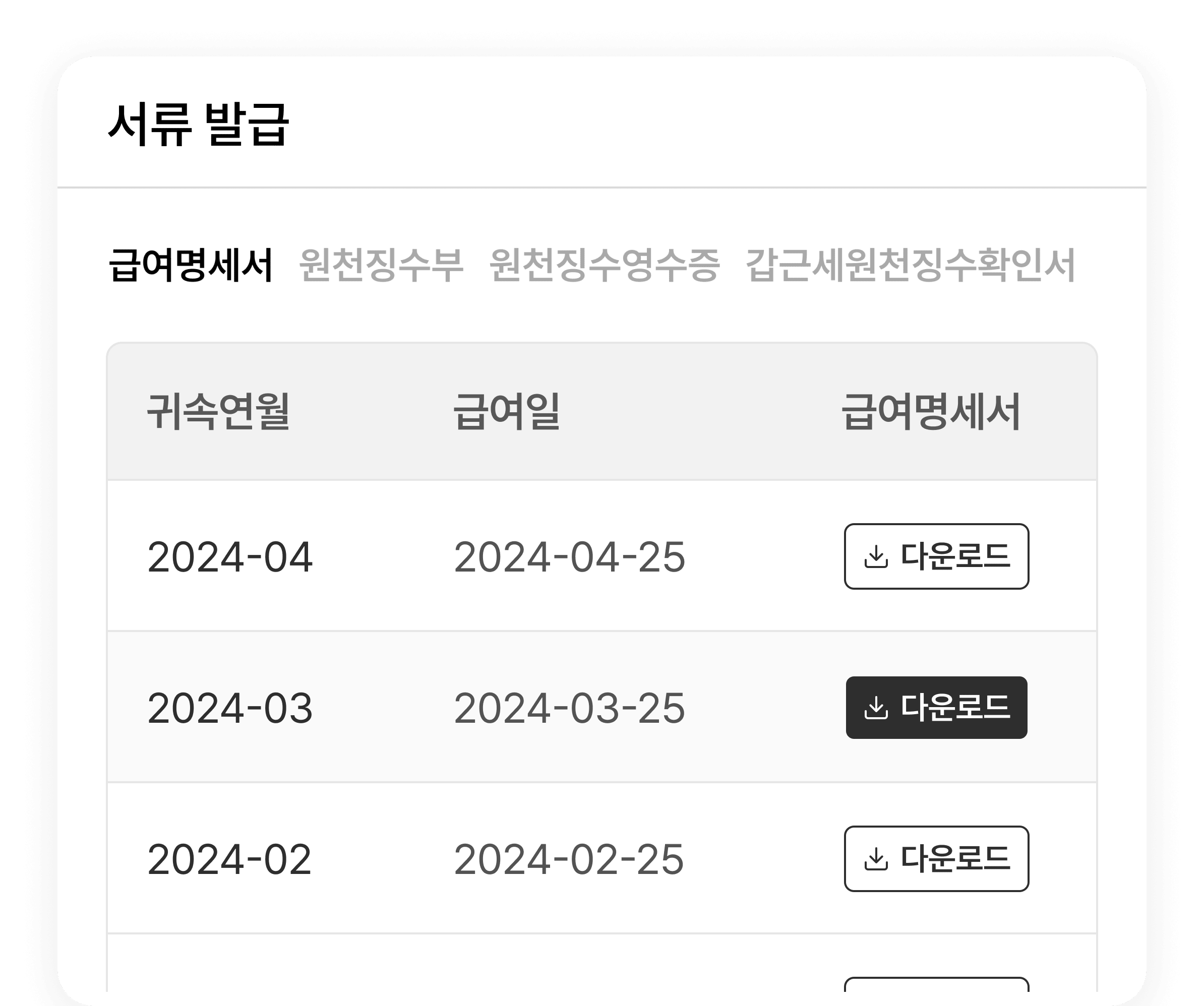Image resolution: width=1204 pixels, height=1006 pixels.
Task: Select the 갑근세원천징수확인서 tab
Action: (x=910, y=266)
